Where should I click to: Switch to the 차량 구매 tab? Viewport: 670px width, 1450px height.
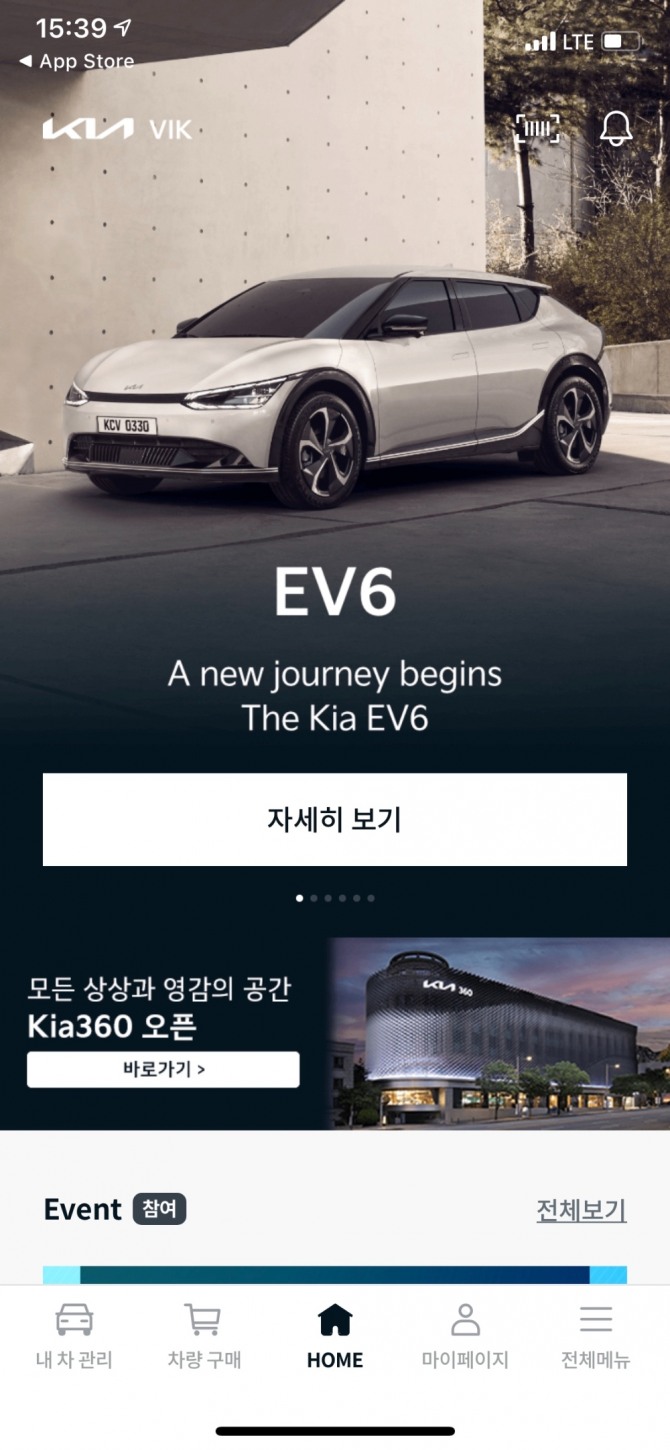click(204, 1335)
